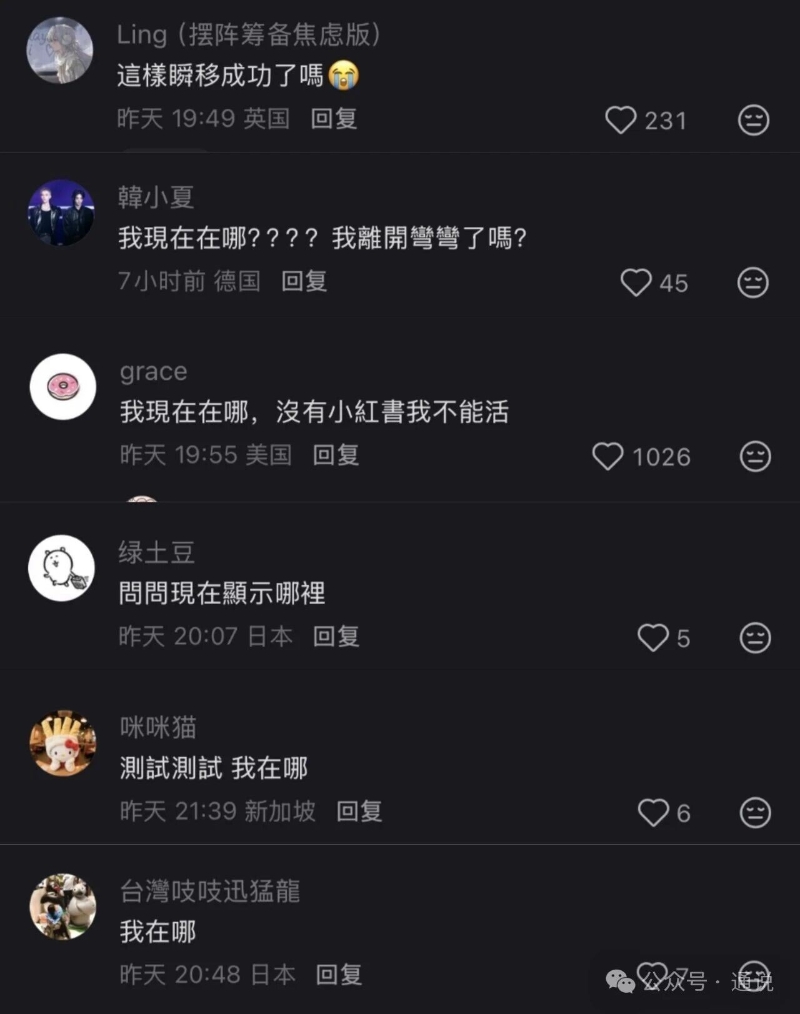Reply to 台灣吱吱迅猛龍's comment
Image resolution: width=800 pixels, height=1014 pixels.
(x=339, y=974)
